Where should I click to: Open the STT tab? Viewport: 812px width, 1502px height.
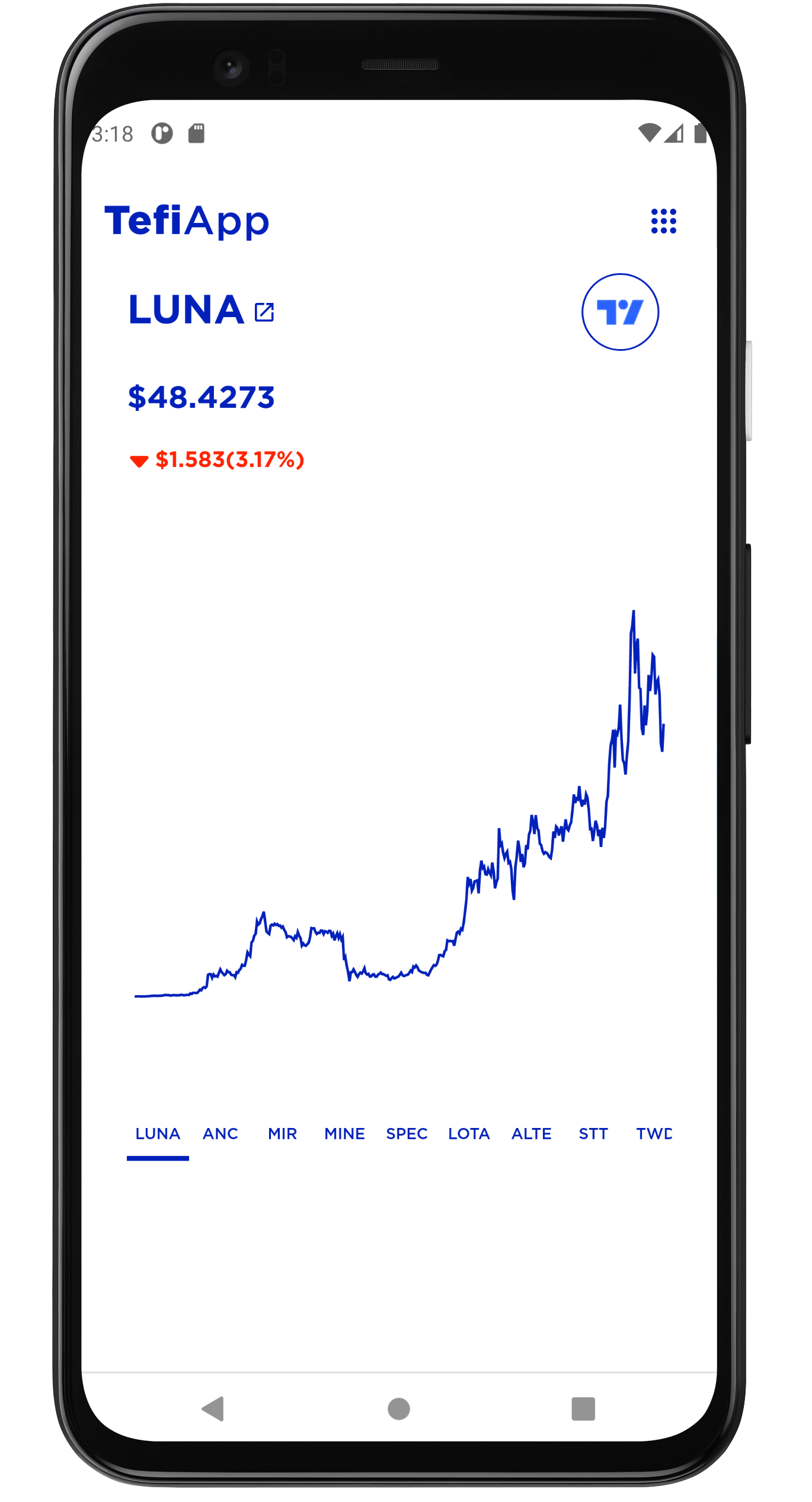593,1134
